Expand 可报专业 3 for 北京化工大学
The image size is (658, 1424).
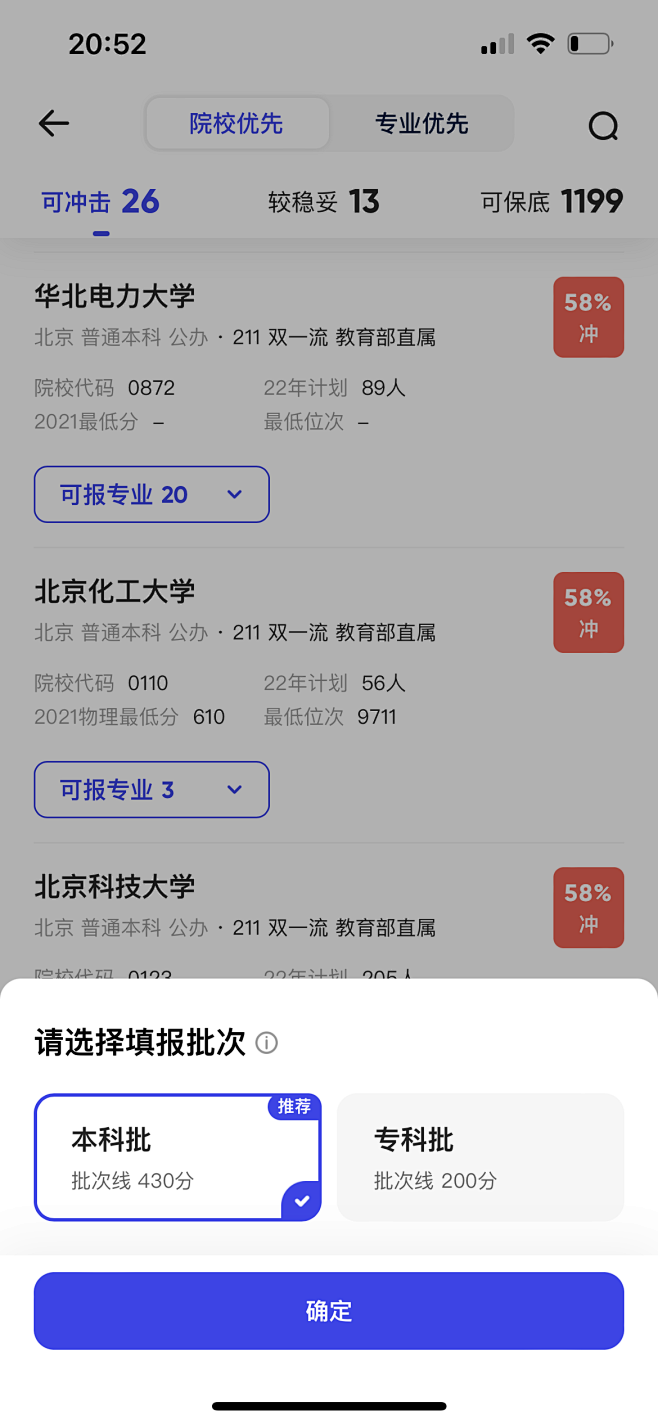pyautogui.click(x=152, y=790)
